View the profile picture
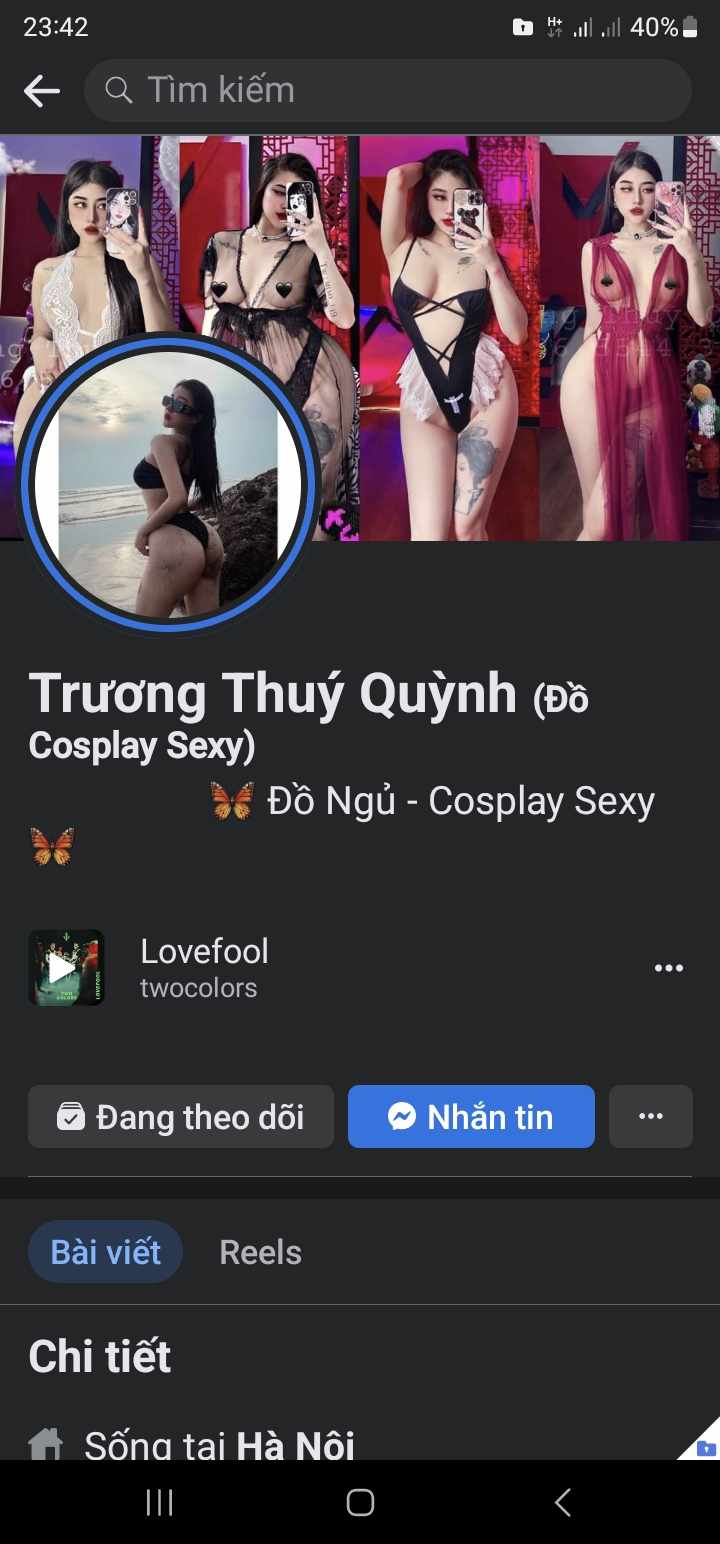 point(168,485)
